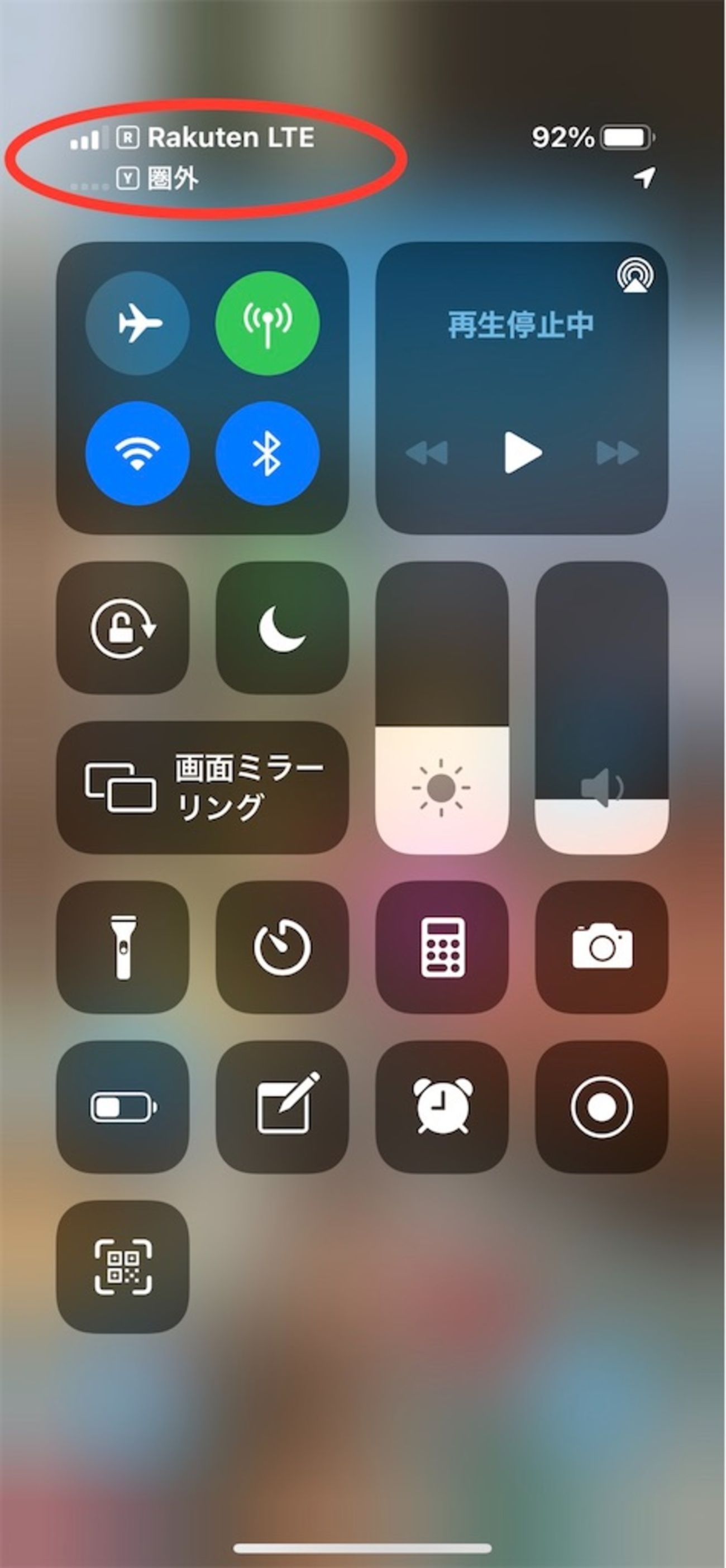This screenshot has width=726, height=1568.
Task: Tap the brightness slider
Action: (x=442, y=708)
